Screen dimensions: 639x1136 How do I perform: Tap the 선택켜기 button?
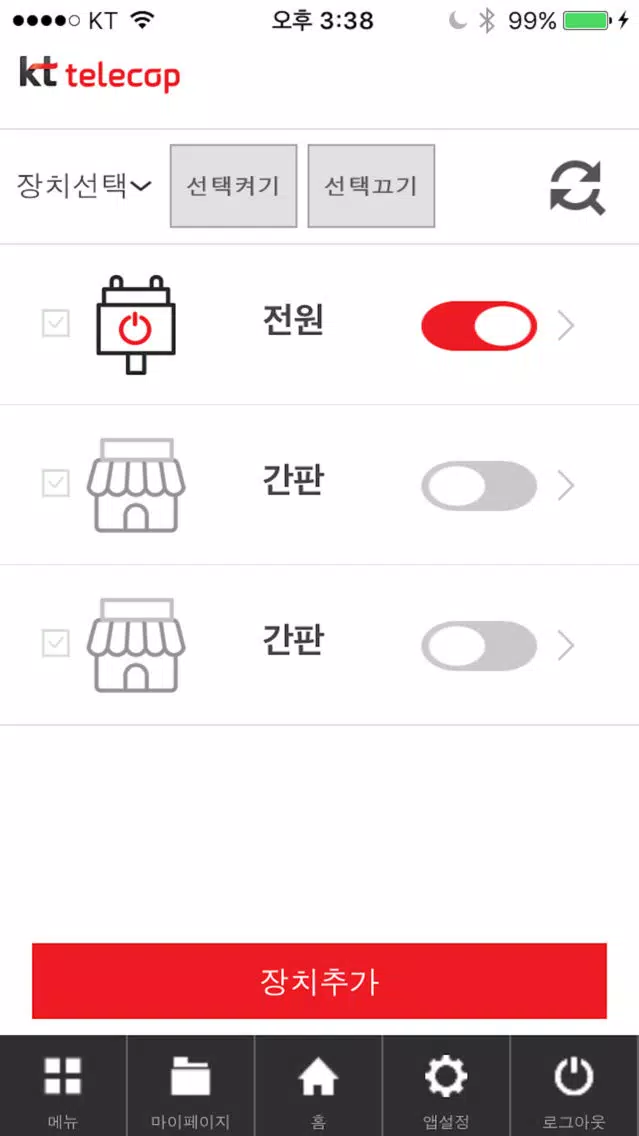pyautogui.click(x=233, y=186)
